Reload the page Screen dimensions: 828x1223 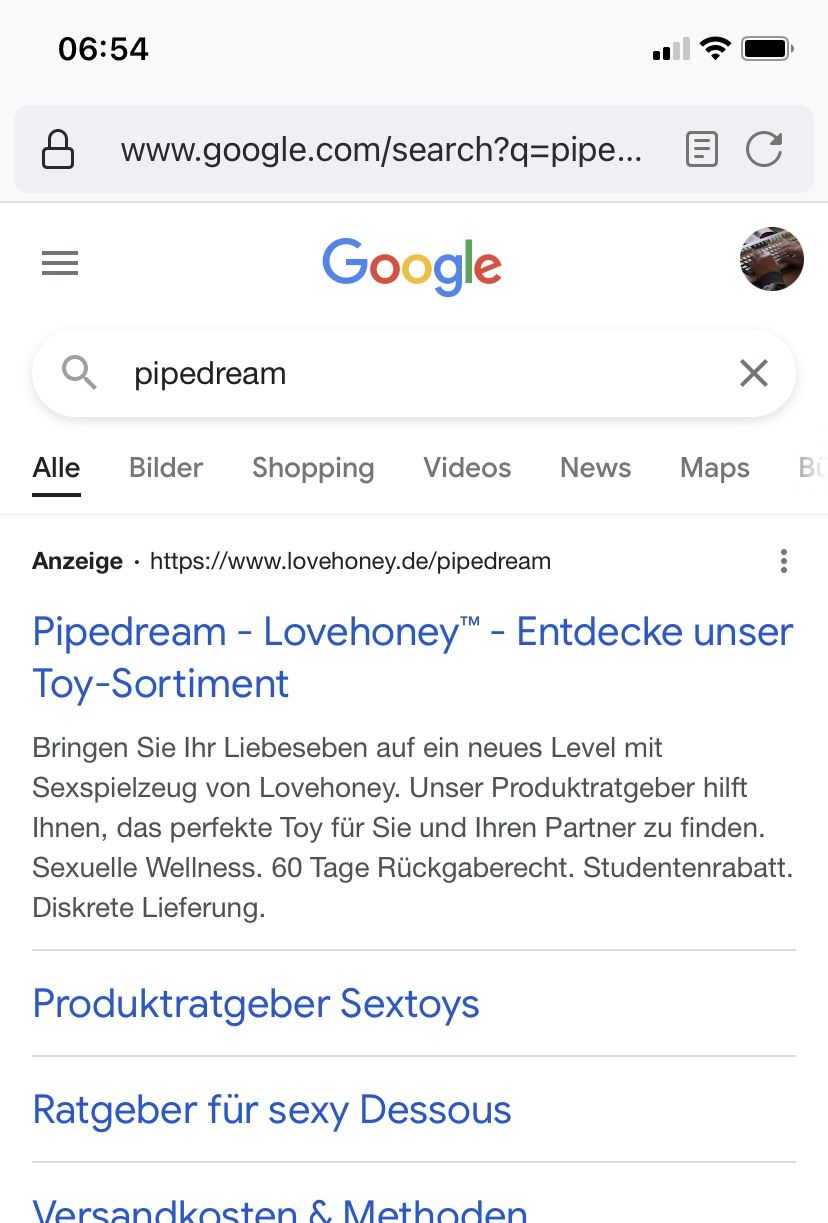[x=764, y=150]
